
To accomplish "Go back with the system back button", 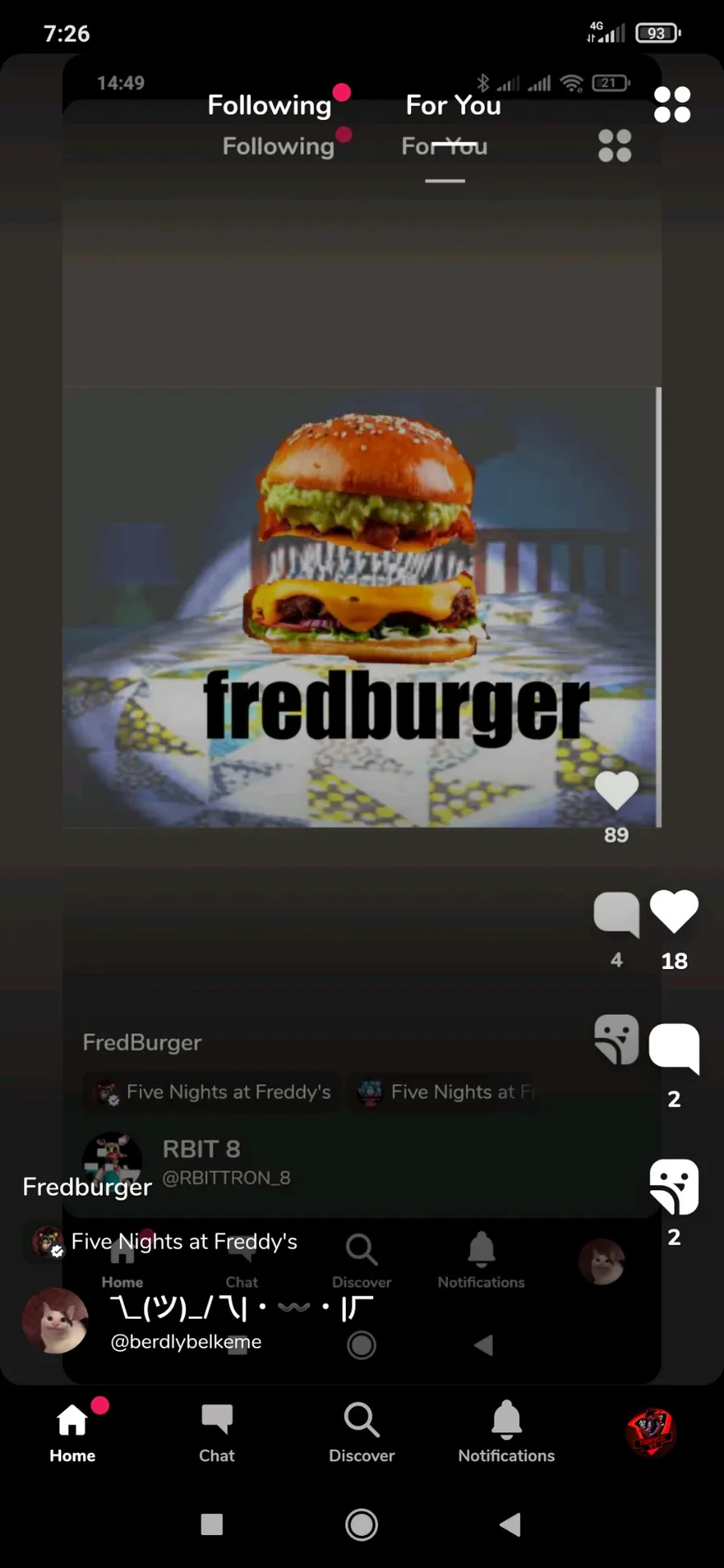I will [509, 1524].
